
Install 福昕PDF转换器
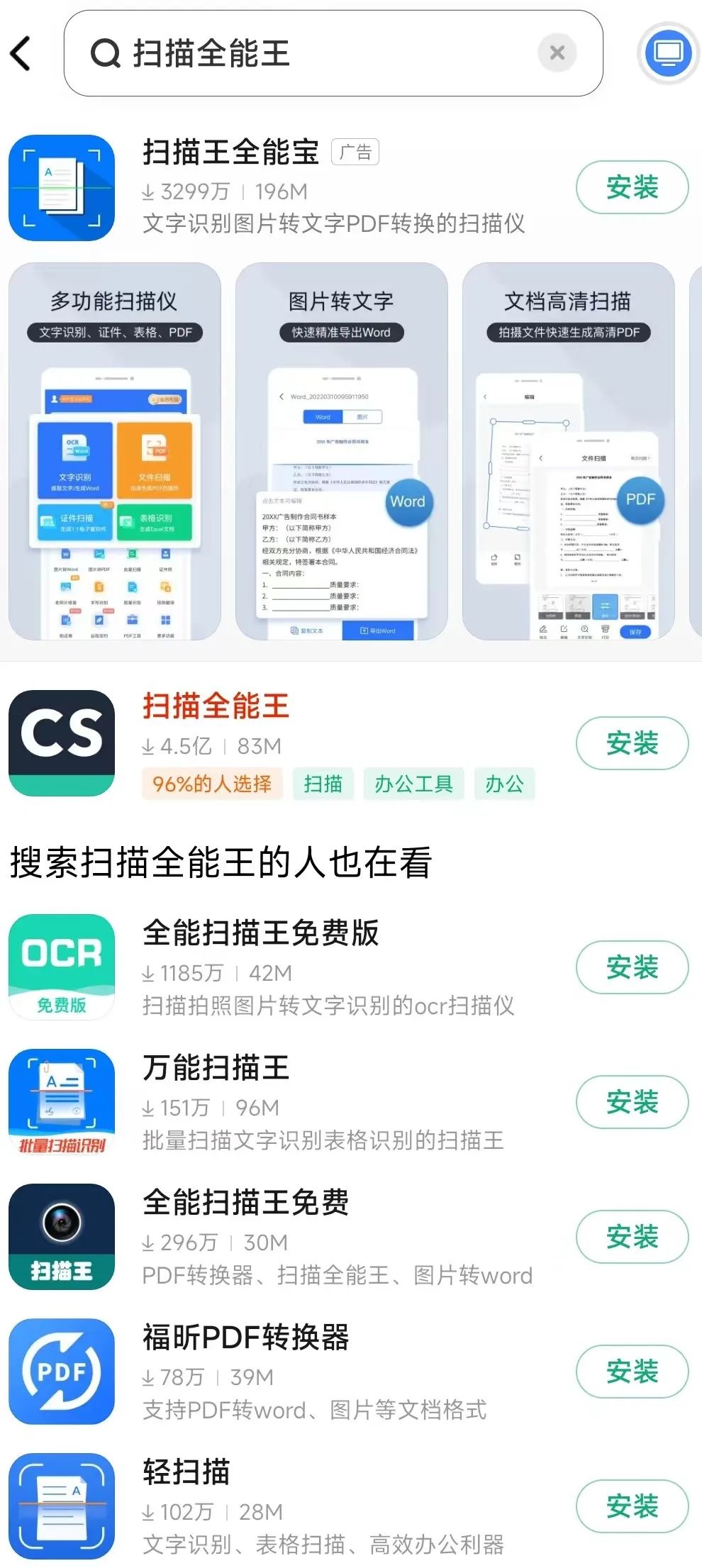click(632, 1372)
